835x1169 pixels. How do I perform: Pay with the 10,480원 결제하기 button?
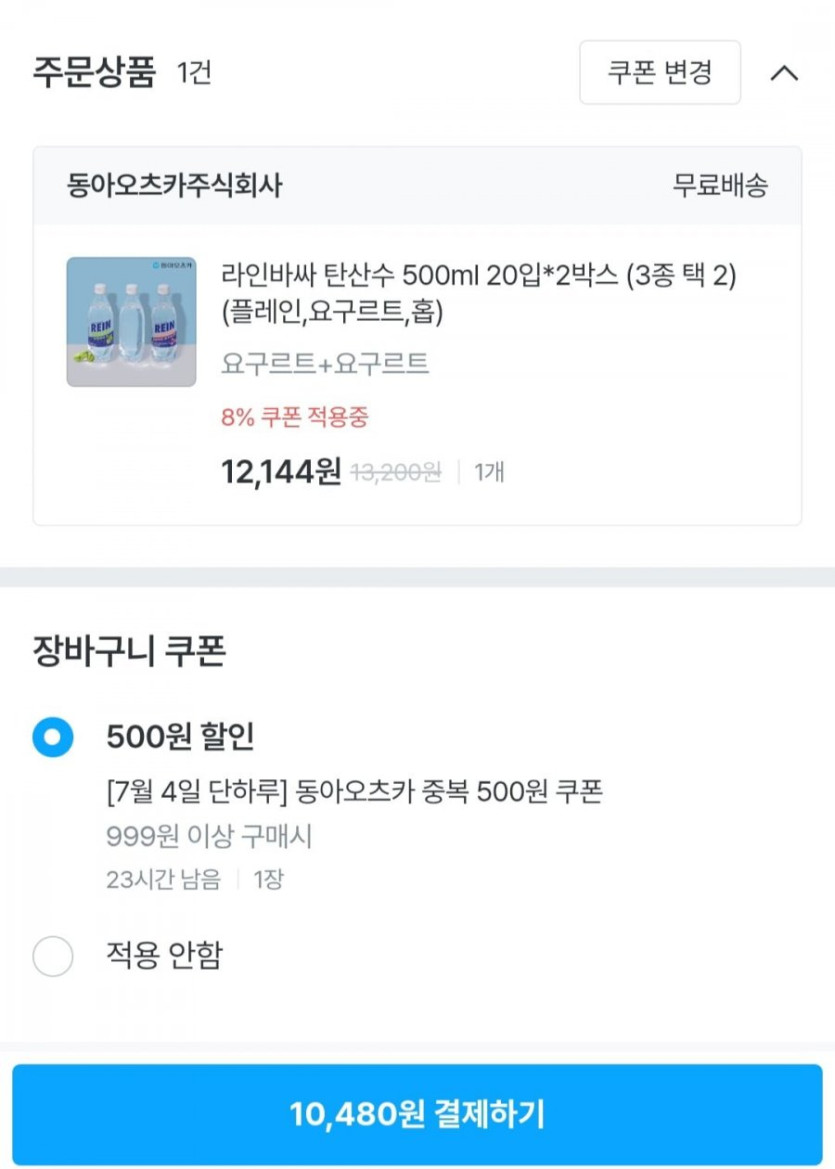(417, 1114)
